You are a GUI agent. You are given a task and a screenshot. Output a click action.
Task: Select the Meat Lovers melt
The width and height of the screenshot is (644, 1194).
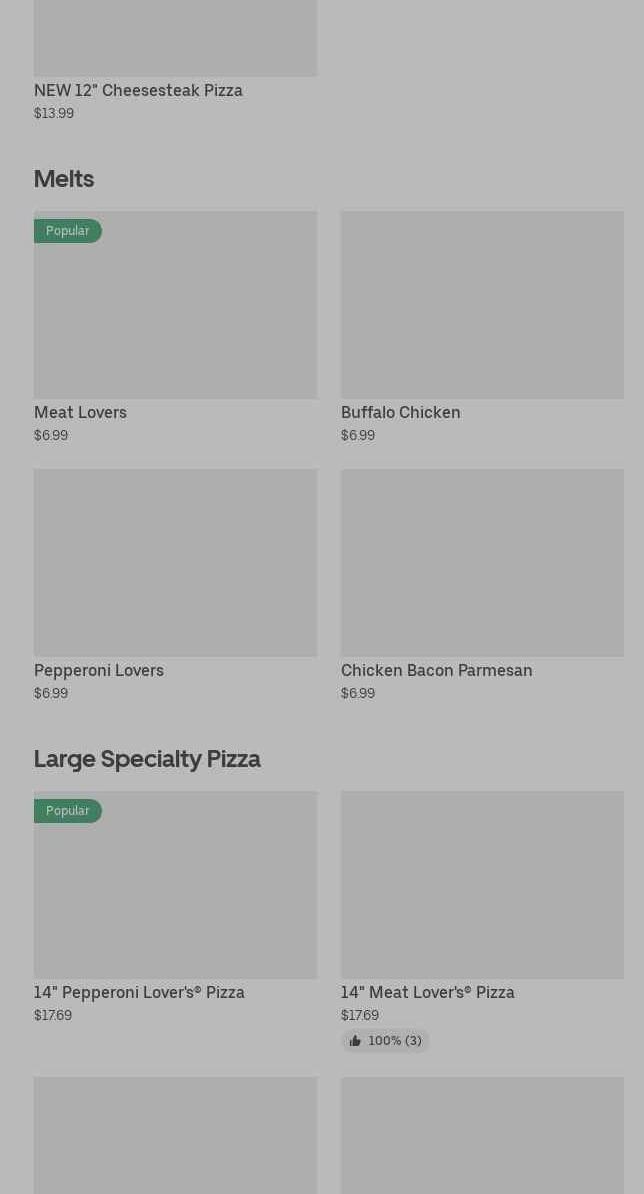click(x=175, y=305)
